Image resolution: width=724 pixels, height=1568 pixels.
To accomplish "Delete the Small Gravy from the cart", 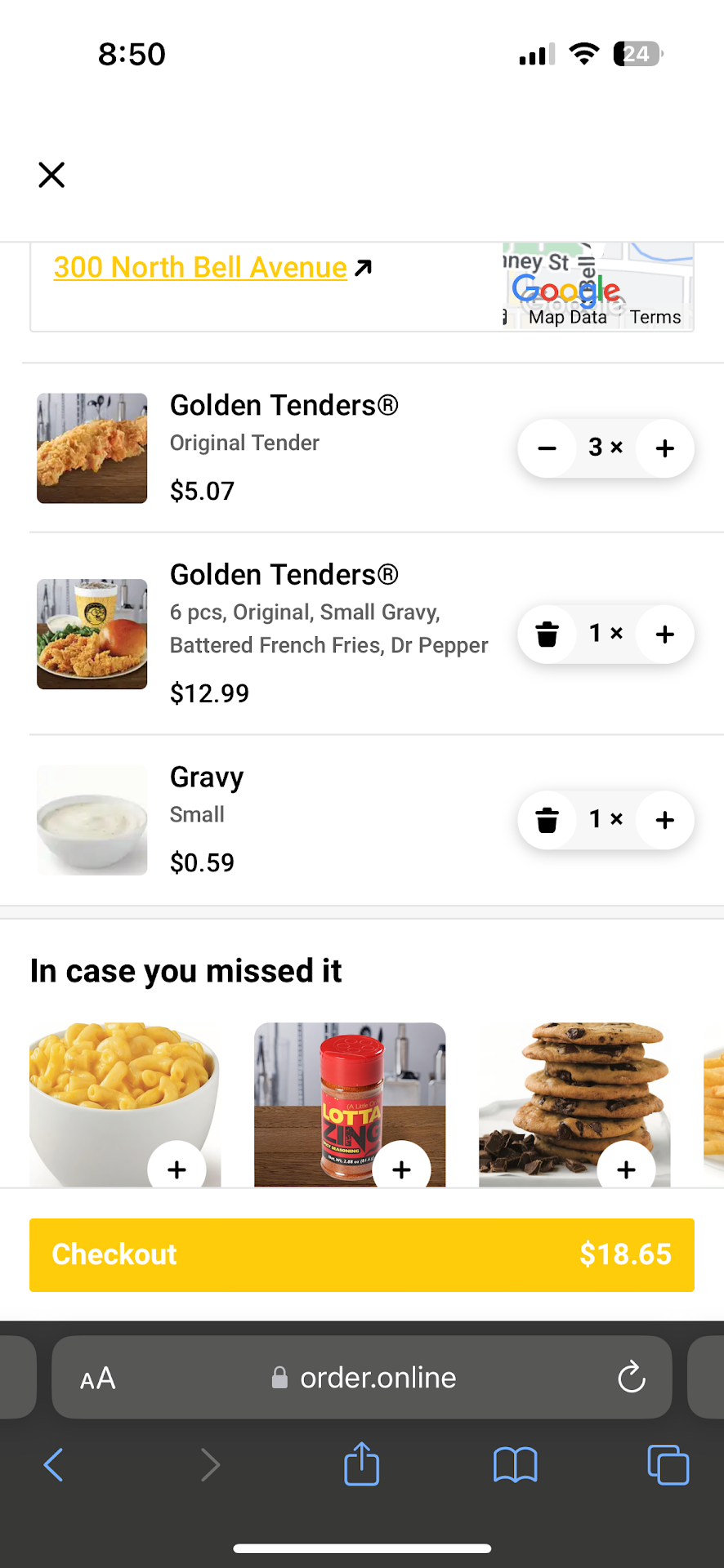I will coord(547,820).
